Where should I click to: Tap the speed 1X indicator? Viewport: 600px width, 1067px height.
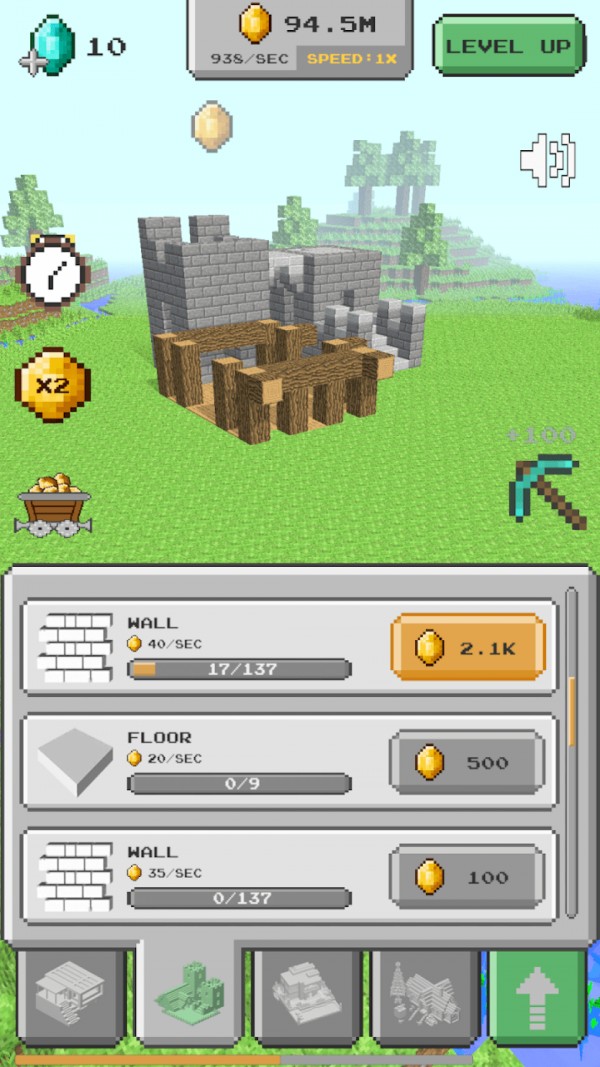351,59
